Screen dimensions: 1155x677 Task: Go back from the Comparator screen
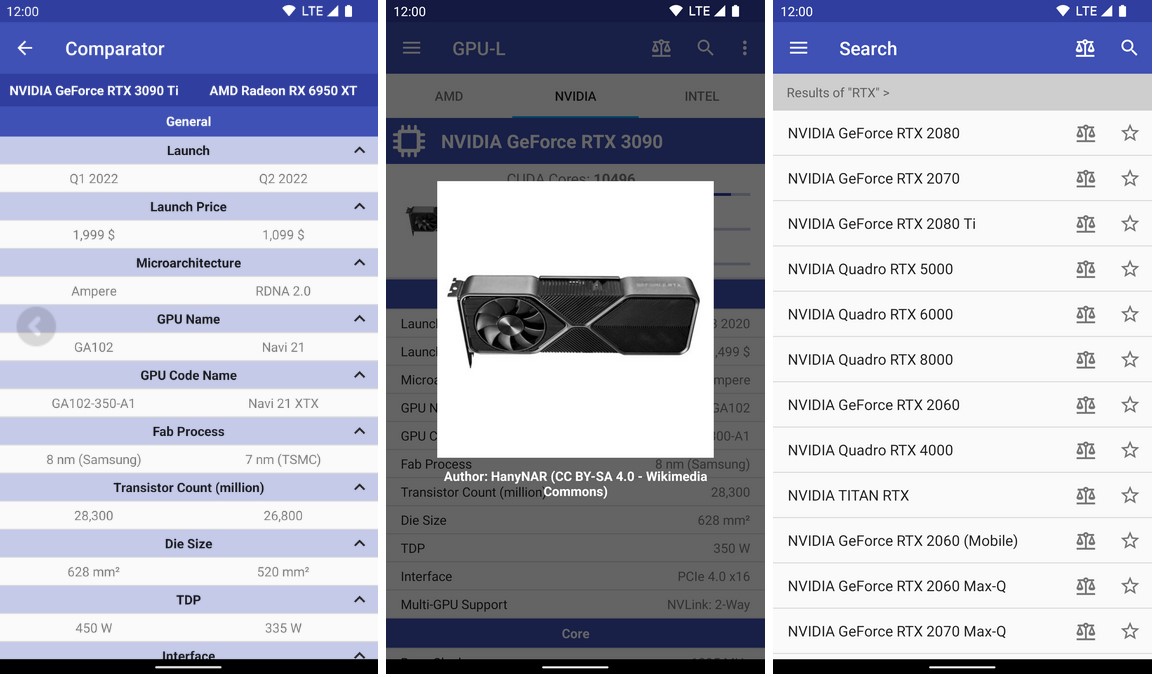25,48
